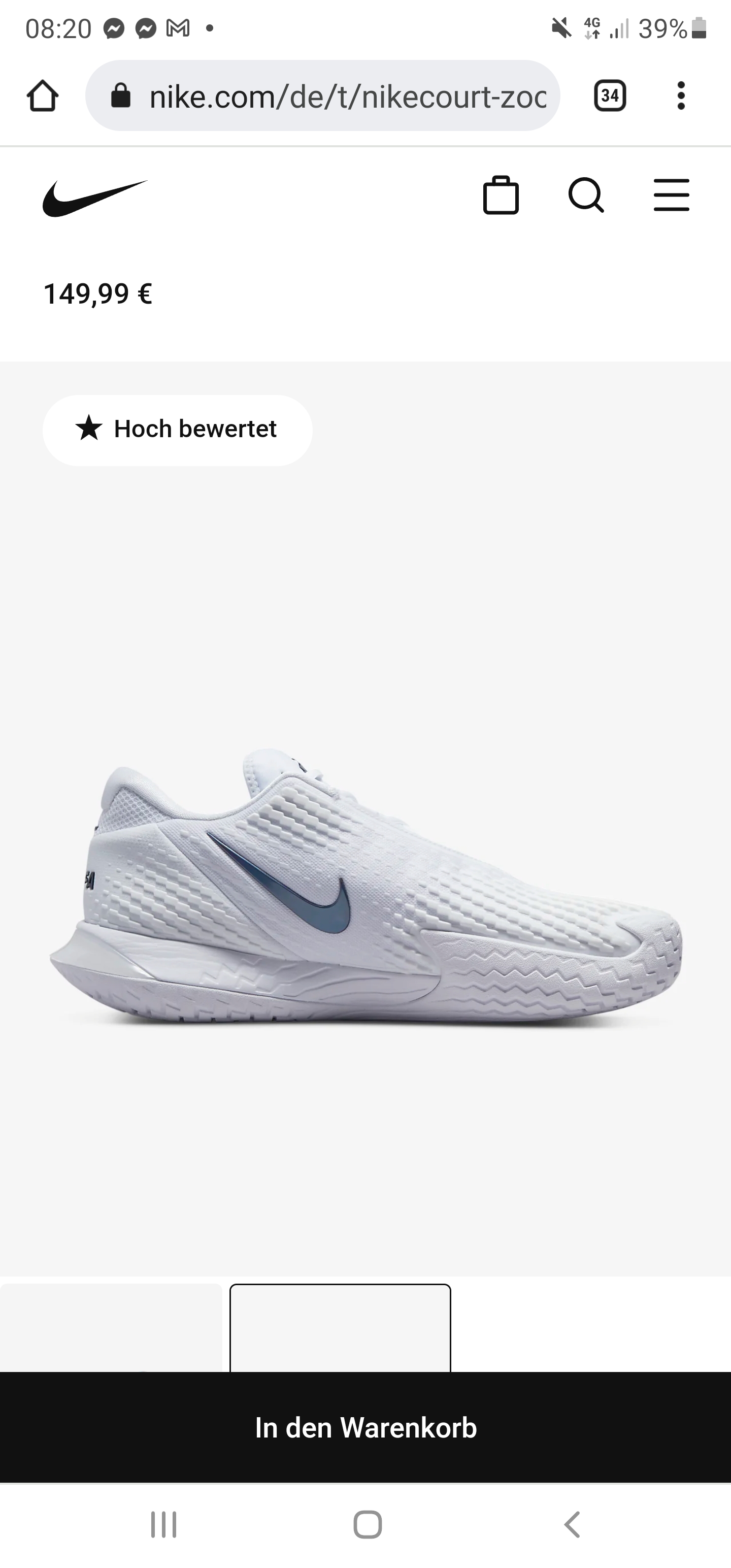Open the tab switcher showing 34 tabs
This screenshot has height=1568, width=731.
pyautogui.click(x=610, y=95)
